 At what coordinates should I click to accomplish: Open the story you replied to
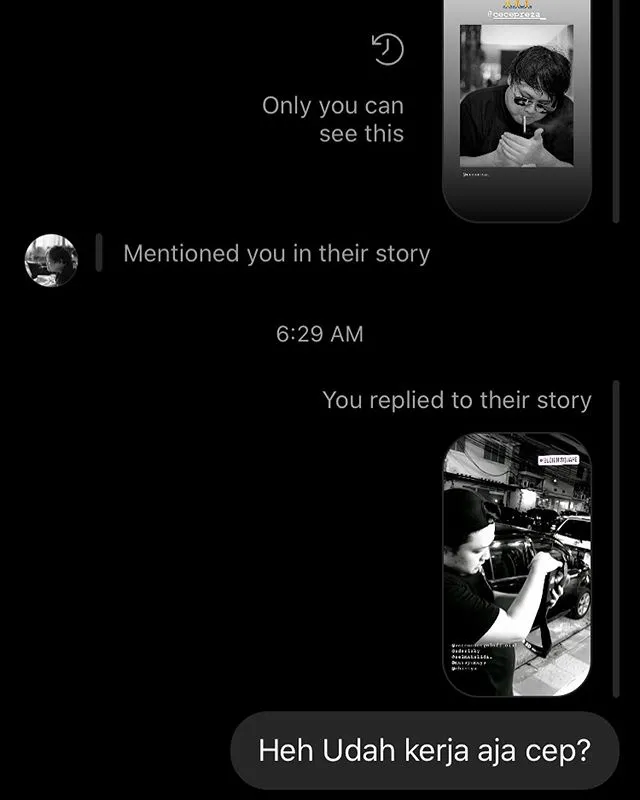tap(517, 565)
